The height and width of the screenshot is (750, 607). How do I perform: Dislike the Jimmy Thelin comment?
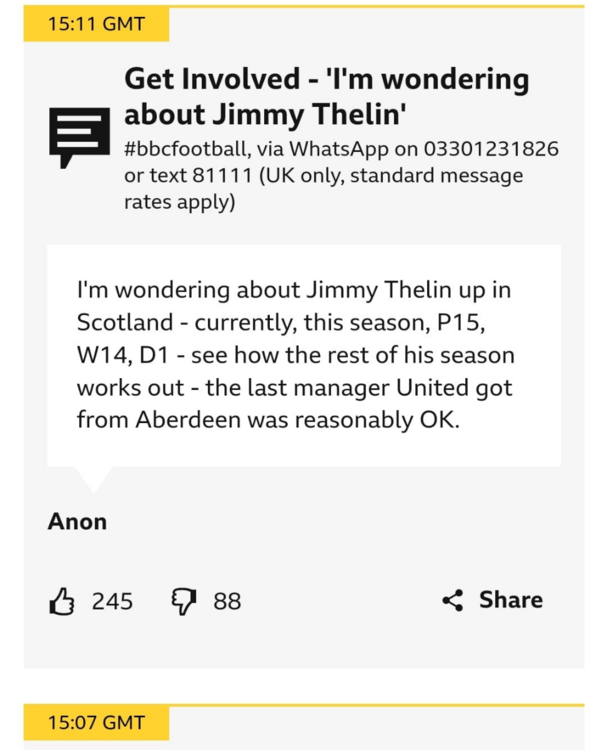click(185, 601)
